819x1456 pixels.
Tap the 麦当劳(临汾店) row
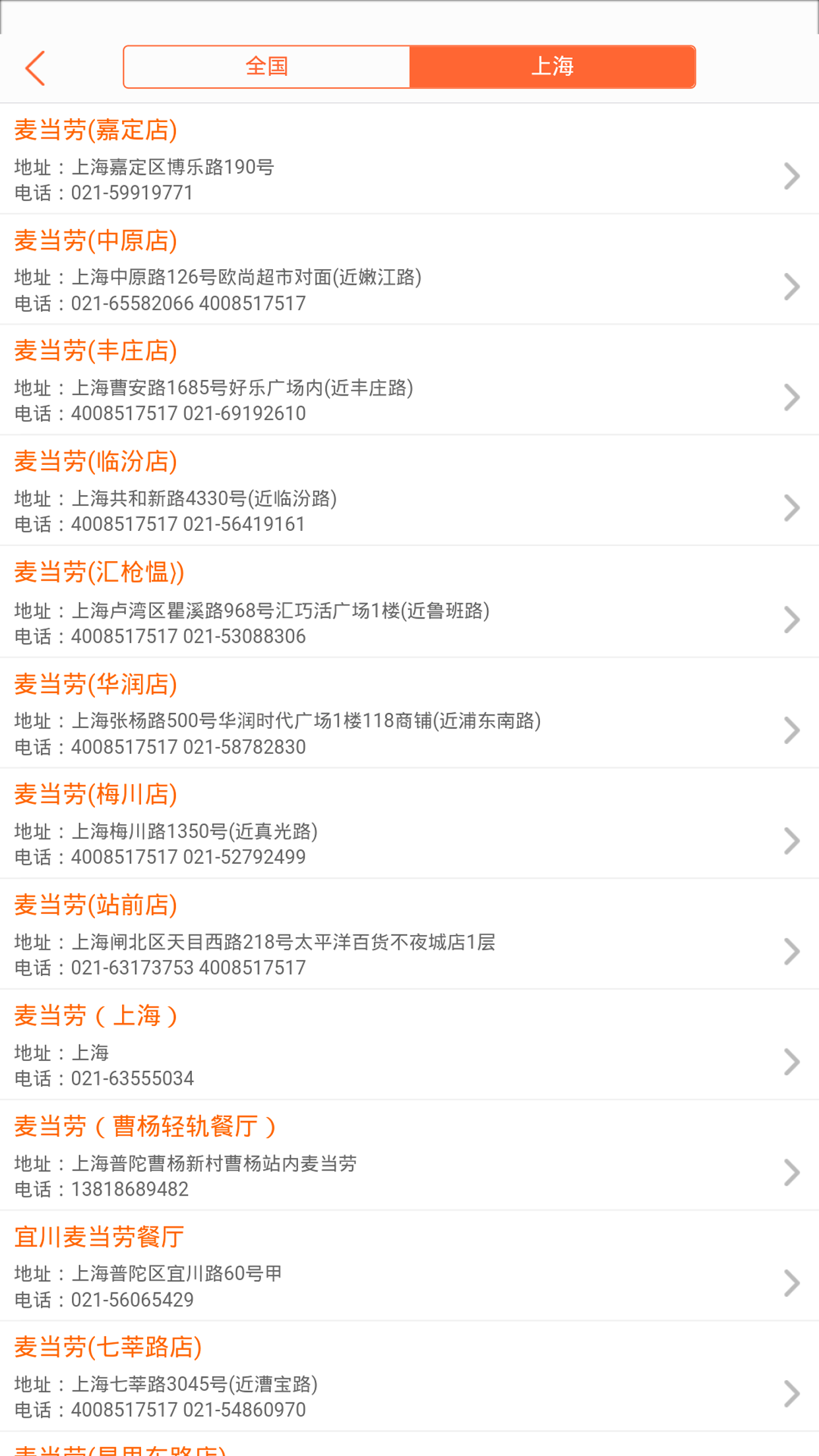coord(409,491)
